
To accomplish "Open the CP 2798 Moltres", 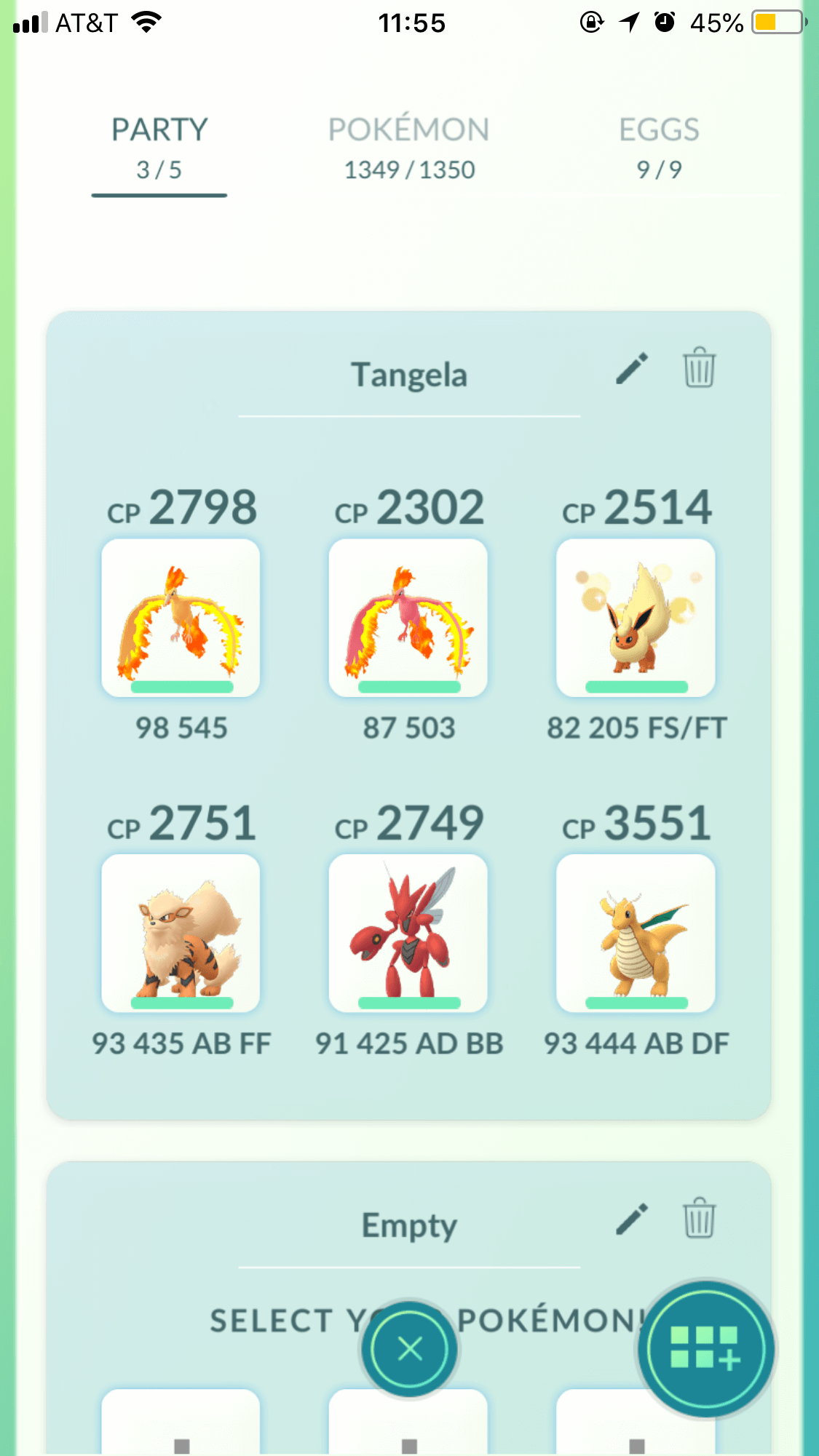I will [x=181, y=617].
